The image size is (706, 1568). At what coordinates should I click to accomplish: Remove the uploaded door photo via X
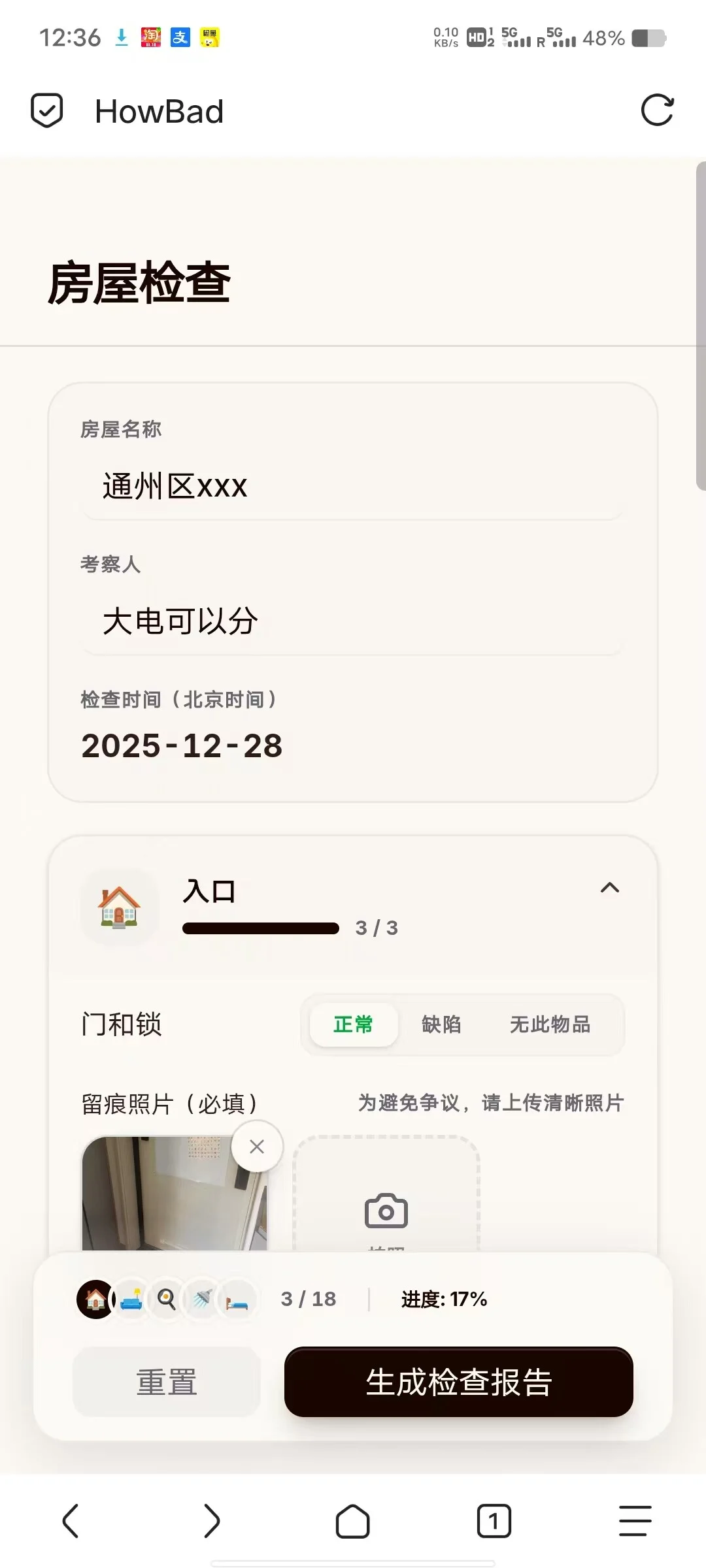coord(256,1147)
